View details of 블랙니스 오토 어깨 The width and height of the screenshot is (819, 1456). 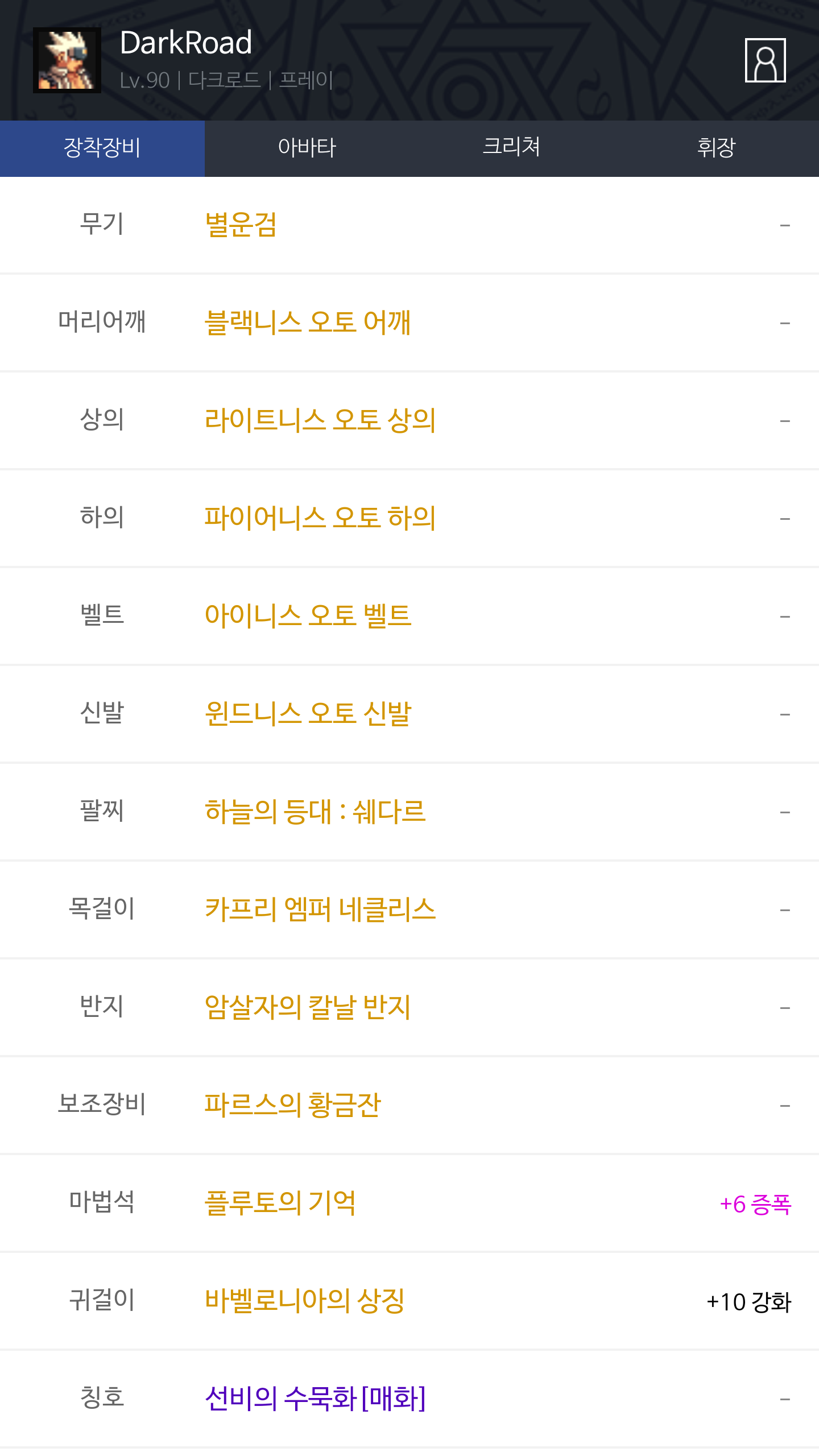click(x=308, y=322)
